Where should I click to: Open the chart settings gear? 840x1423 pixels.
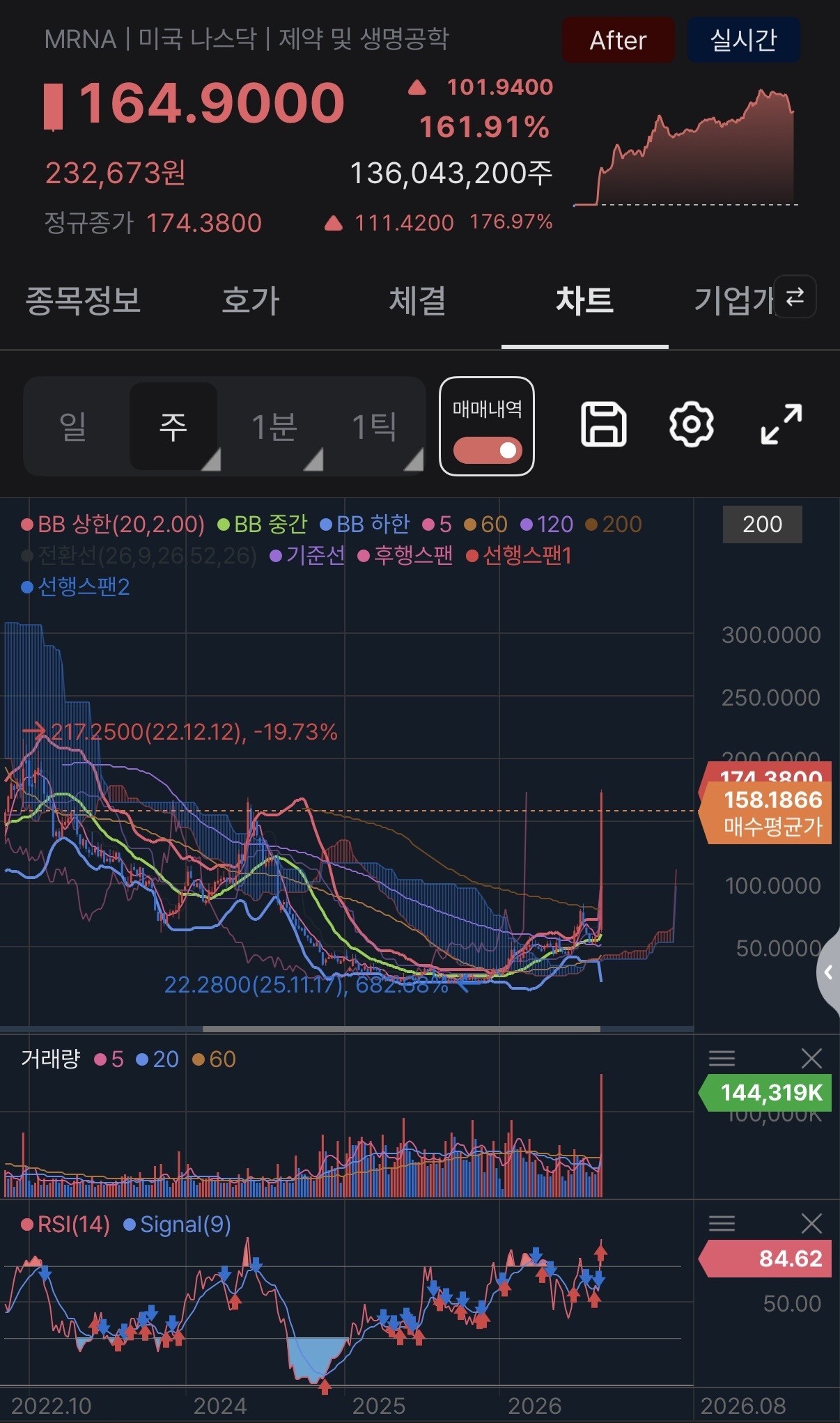[x=692, y=424]
